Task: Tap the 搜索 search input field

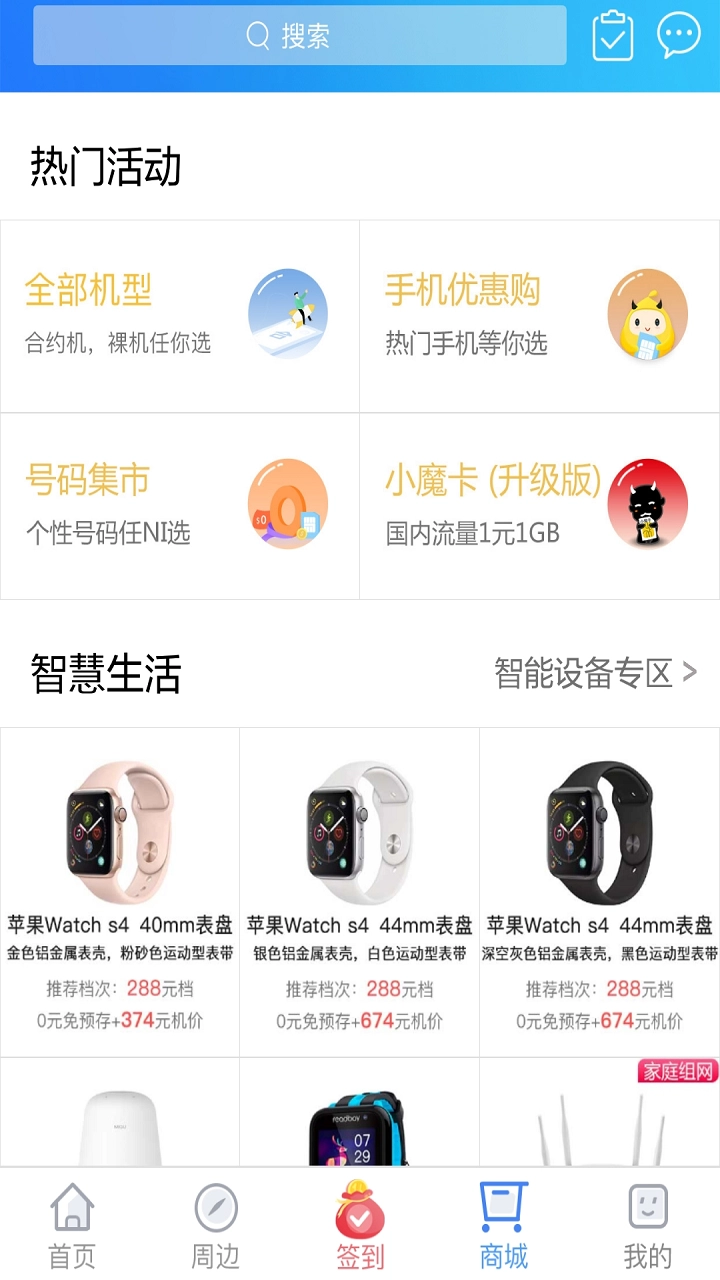Action: (x=300, y=35)
